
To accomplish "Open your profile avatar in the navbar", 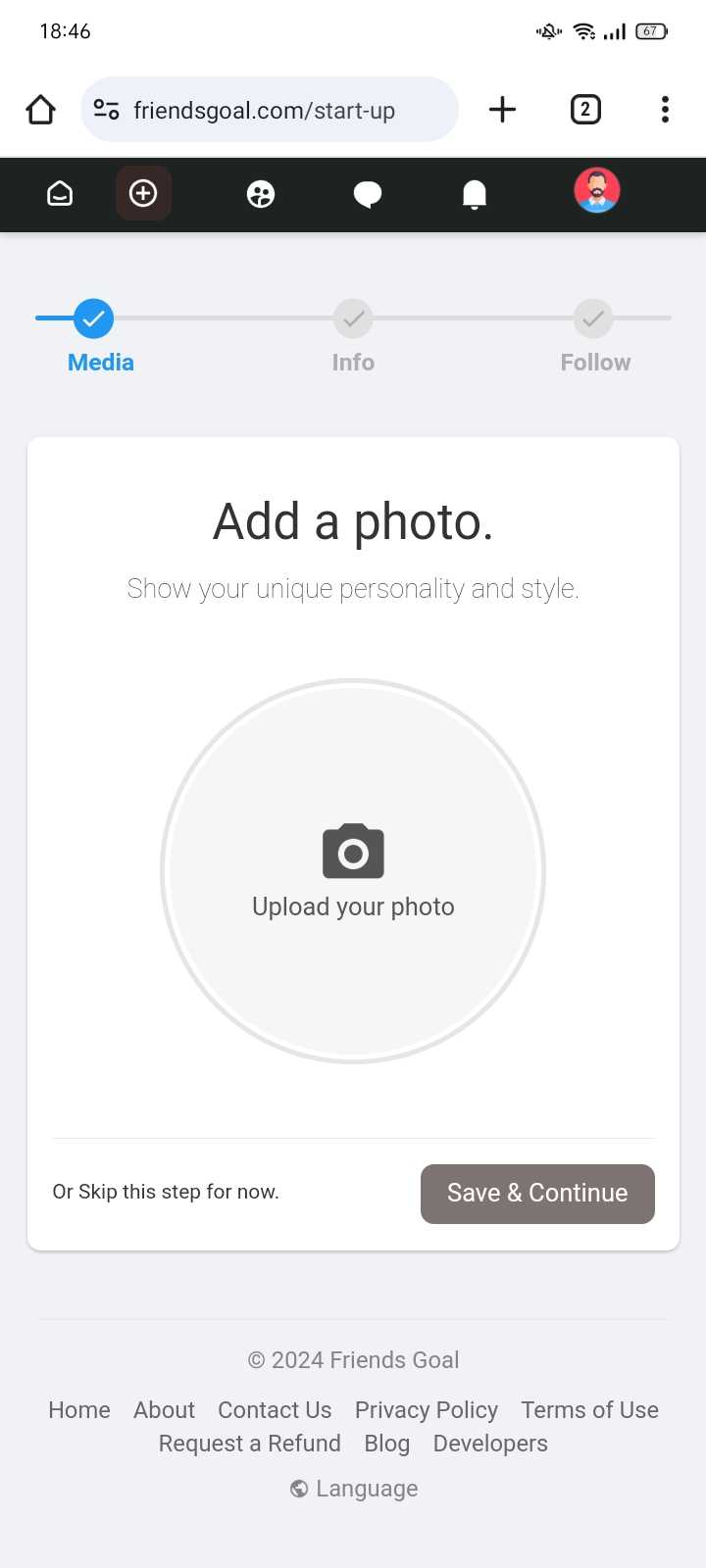I will tap(596, 192).
